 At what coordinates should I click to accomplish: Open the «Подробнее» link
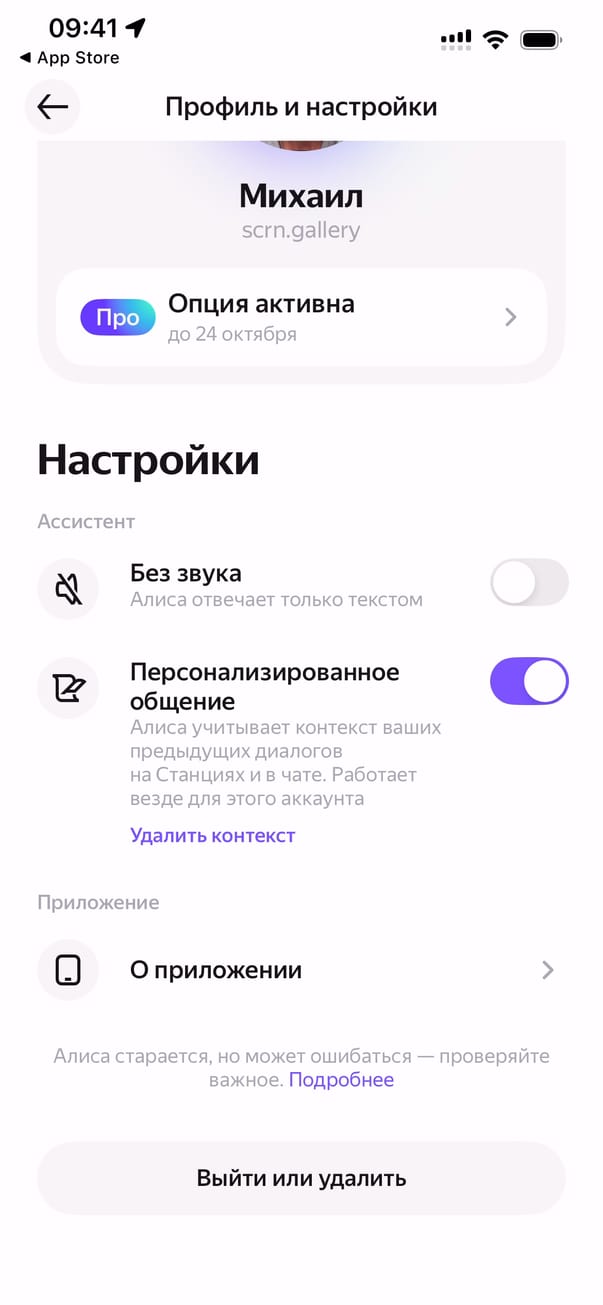pyautogui.click(x=341, y=1080)
